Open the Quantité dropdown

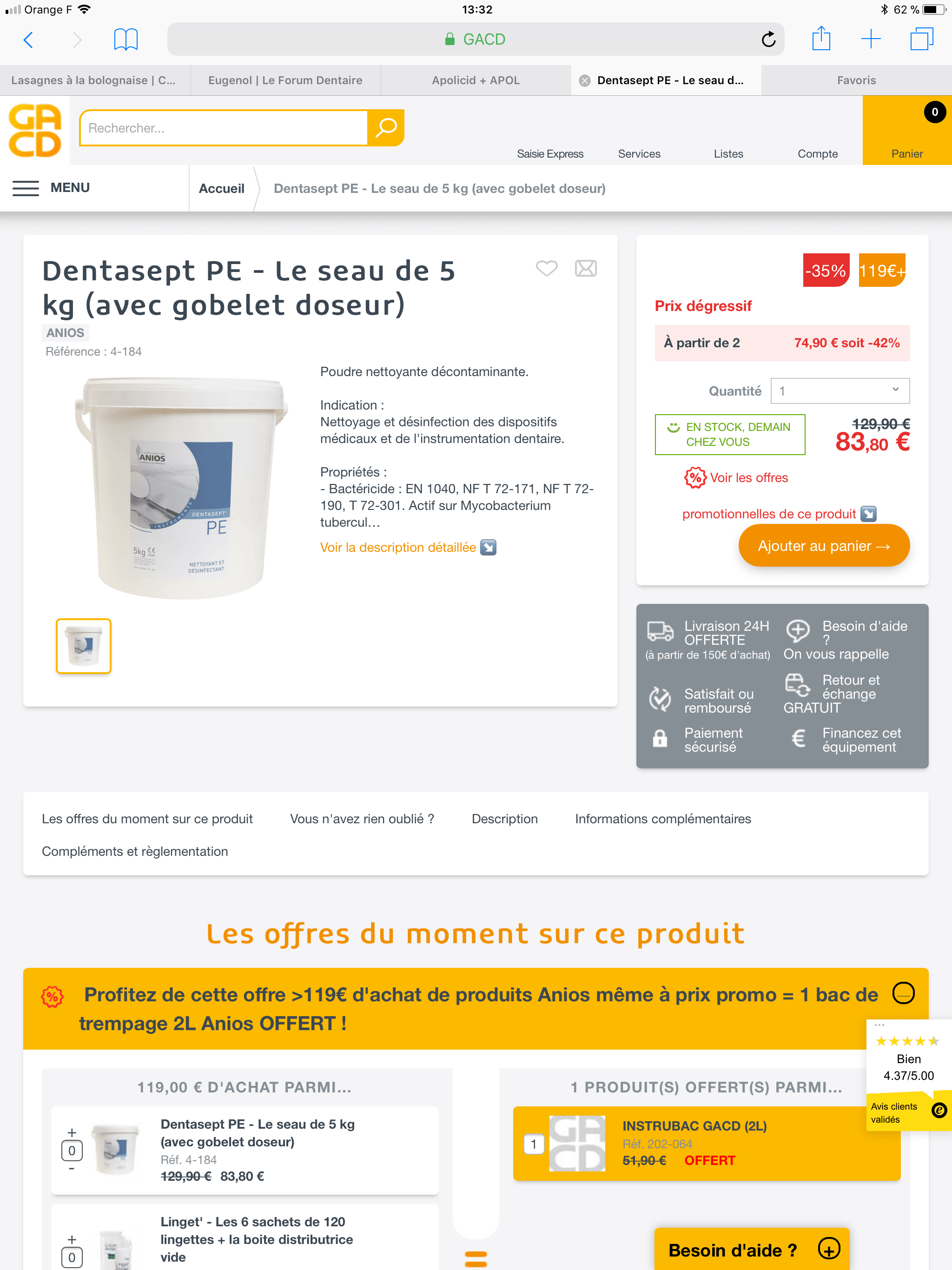click(x=840, y=390)
